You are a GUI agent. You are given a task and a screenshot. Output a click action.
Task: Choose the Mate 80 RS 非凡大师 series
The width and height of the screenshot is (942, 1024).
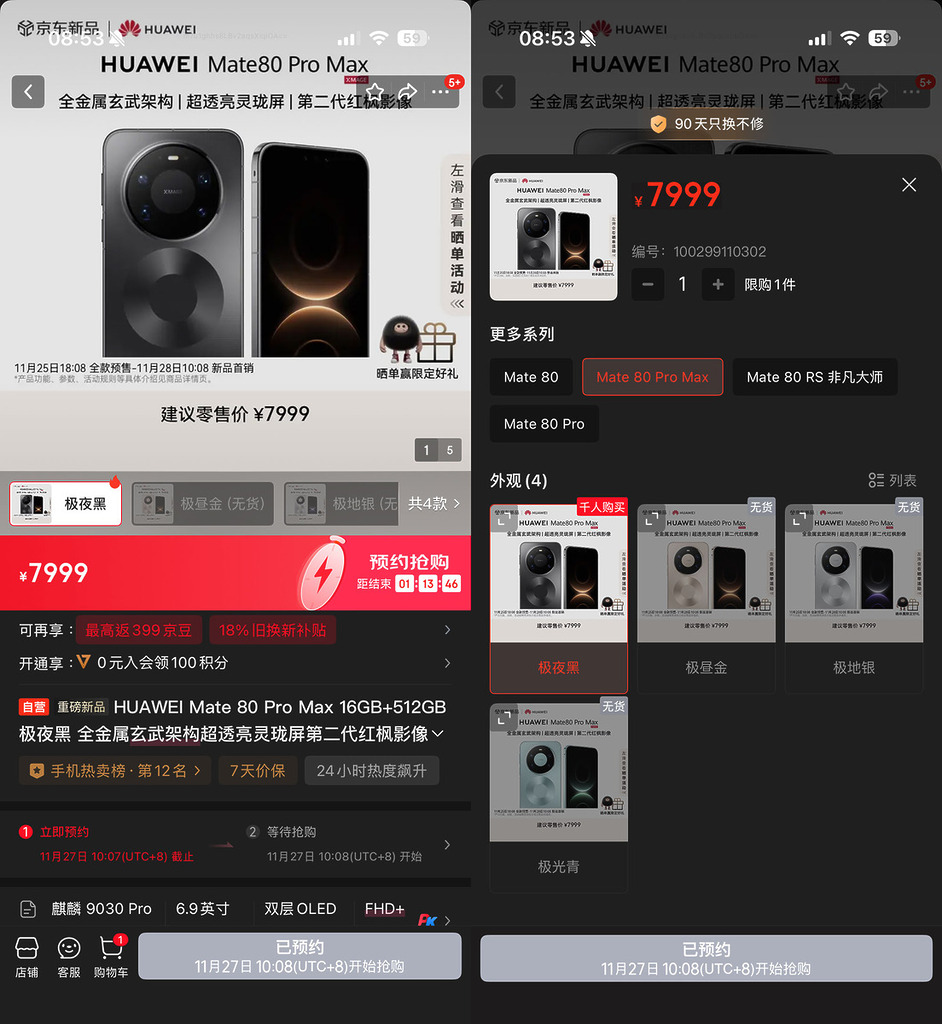814,377
